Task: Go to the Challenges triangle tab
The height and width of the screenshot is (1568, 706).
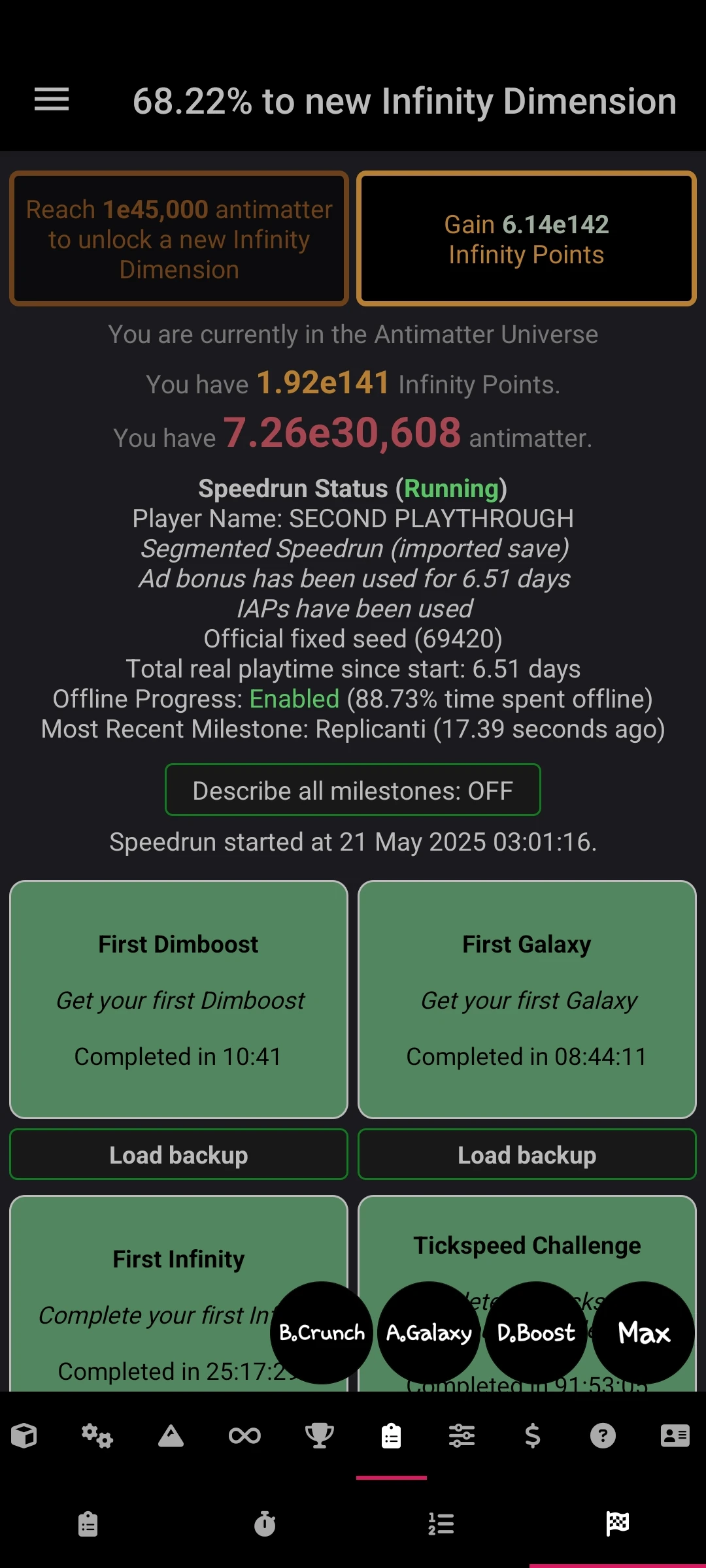Action: pyautogui.click(x=171, y=1436)
